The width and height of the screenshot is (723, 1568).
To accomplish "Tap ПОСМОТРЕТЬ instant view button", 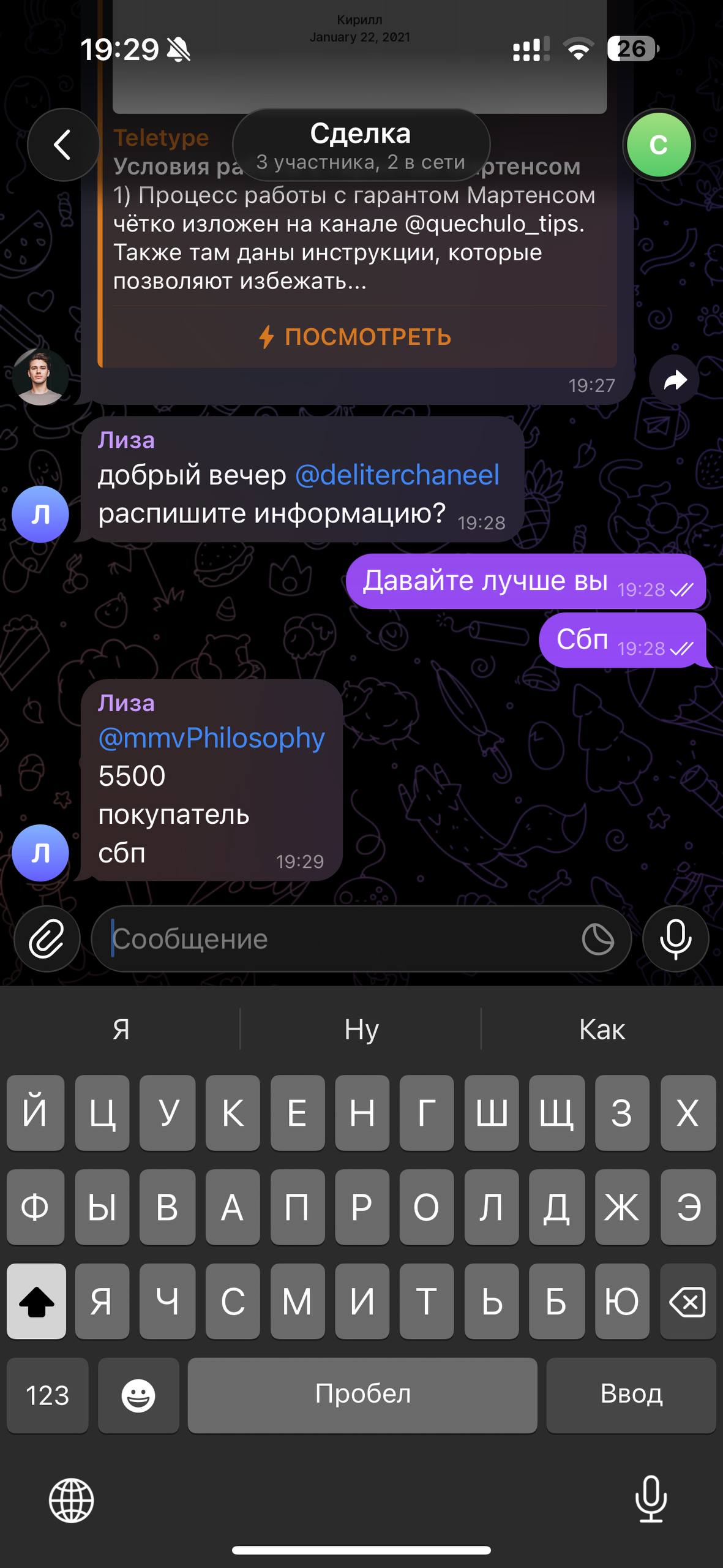I will [355, 337].
